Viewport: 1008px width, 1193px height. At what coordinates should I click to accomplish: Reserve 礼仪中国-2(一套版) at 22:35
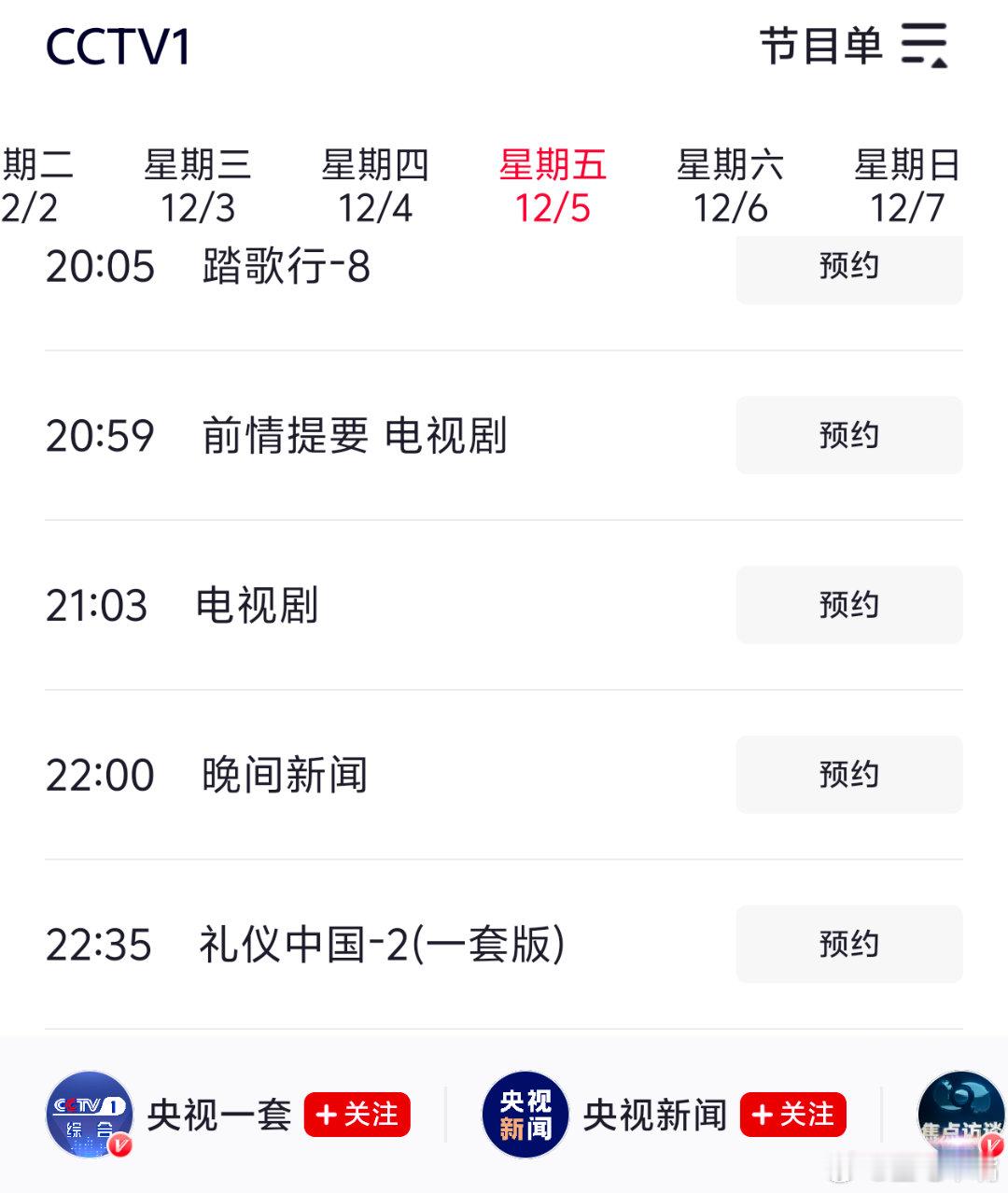pyautogui.click(x=848, y=944)
